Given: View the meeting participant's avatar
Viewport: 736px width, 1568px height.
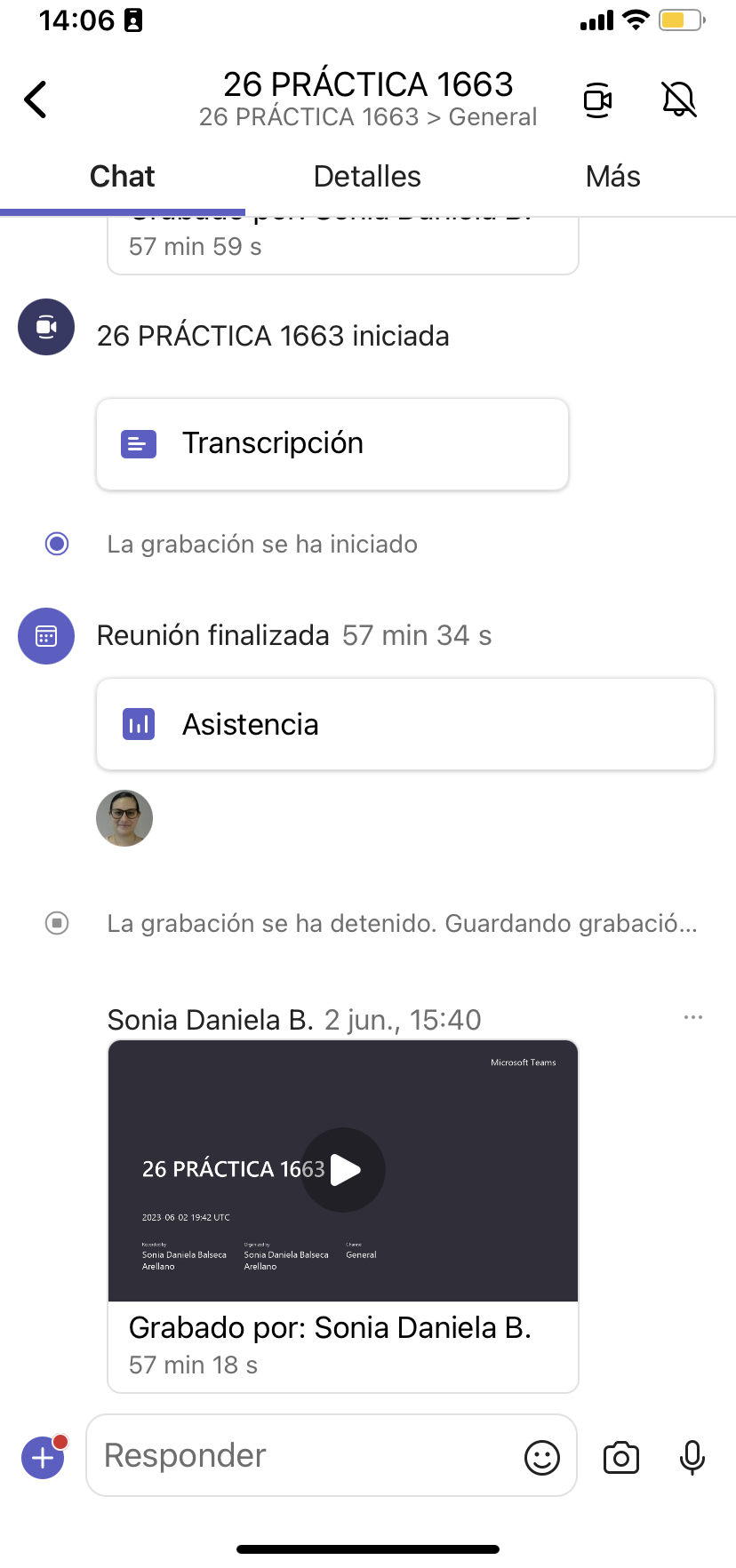Looking at the screenshot, I should (x=124, y=818).
